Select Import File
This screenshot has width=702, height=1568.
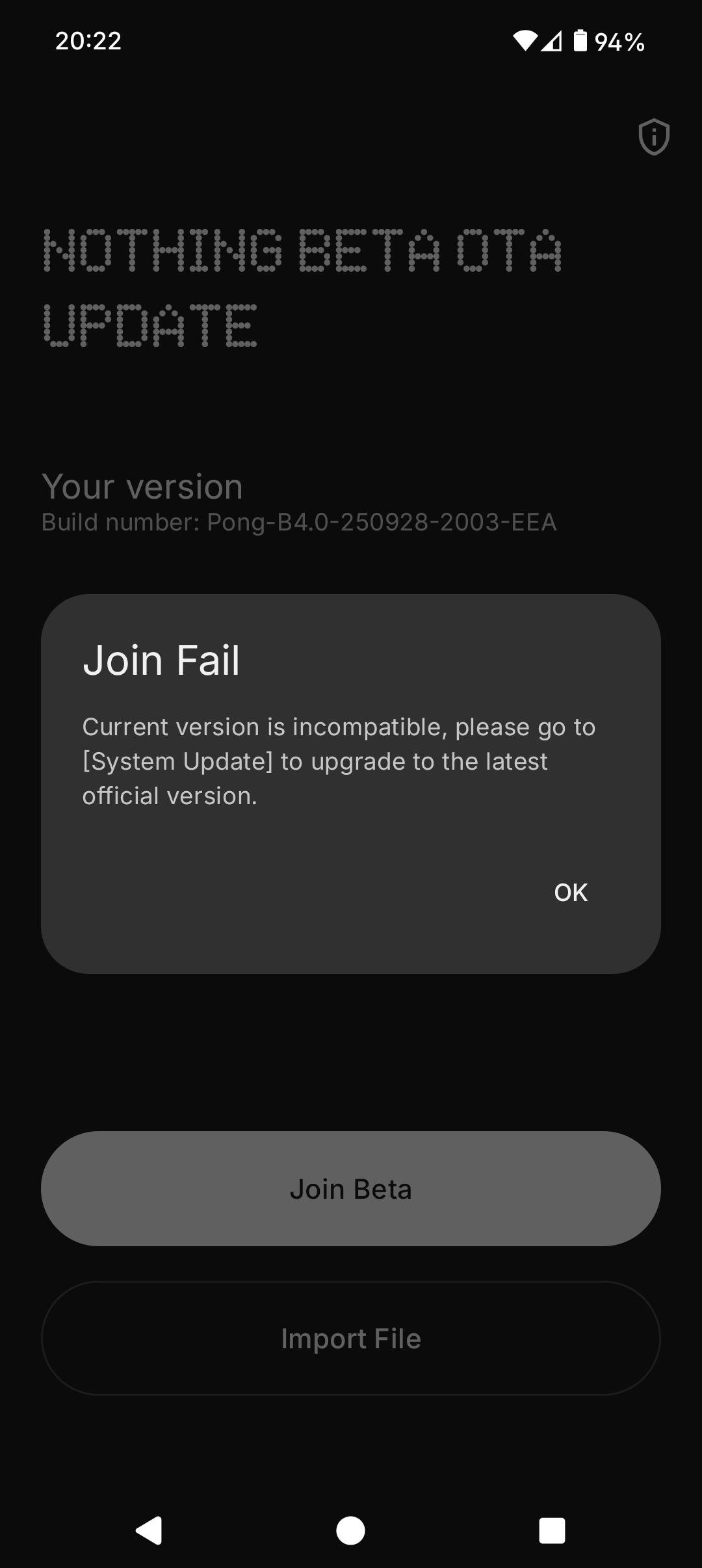(351, 1339)
